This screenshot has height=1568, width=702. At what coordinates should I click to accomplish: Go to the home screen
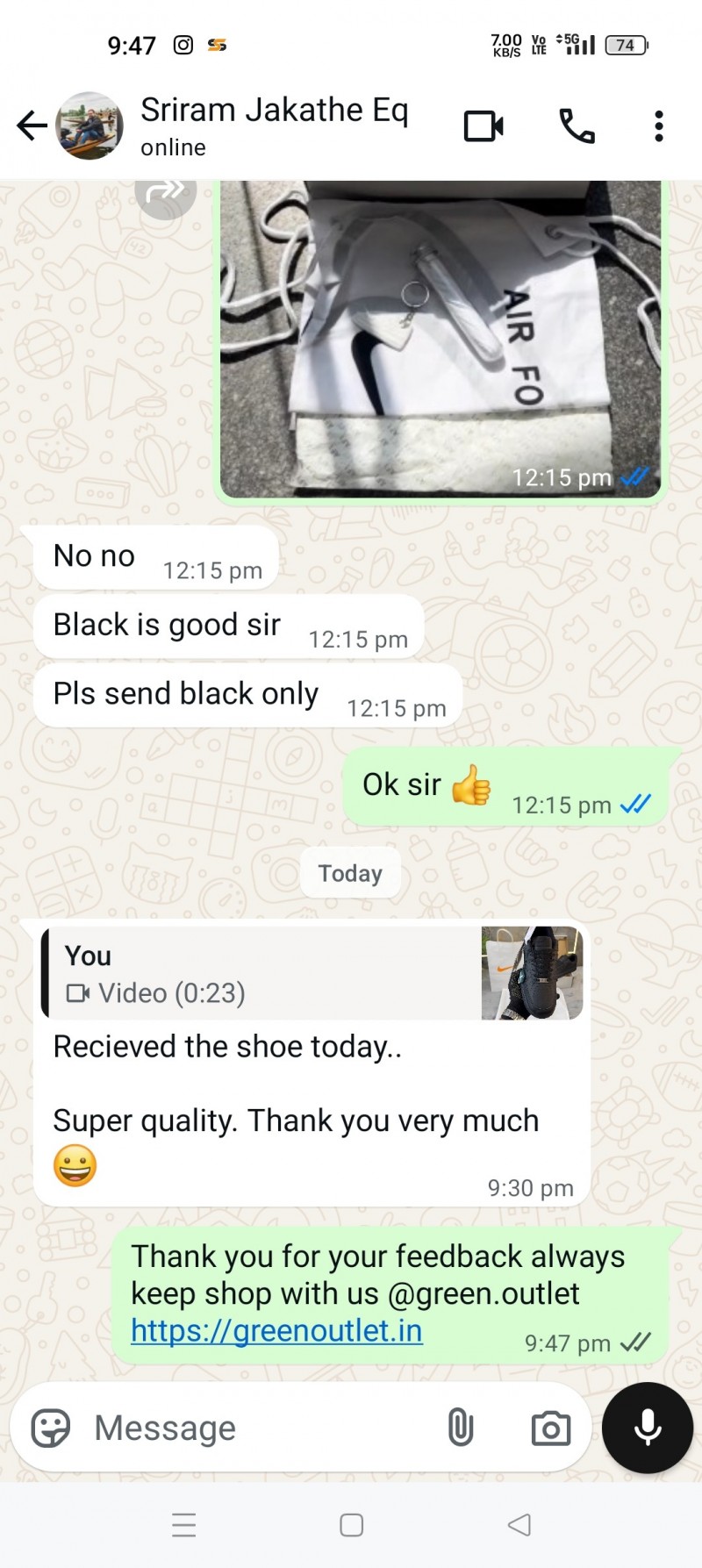[352, 1525]
